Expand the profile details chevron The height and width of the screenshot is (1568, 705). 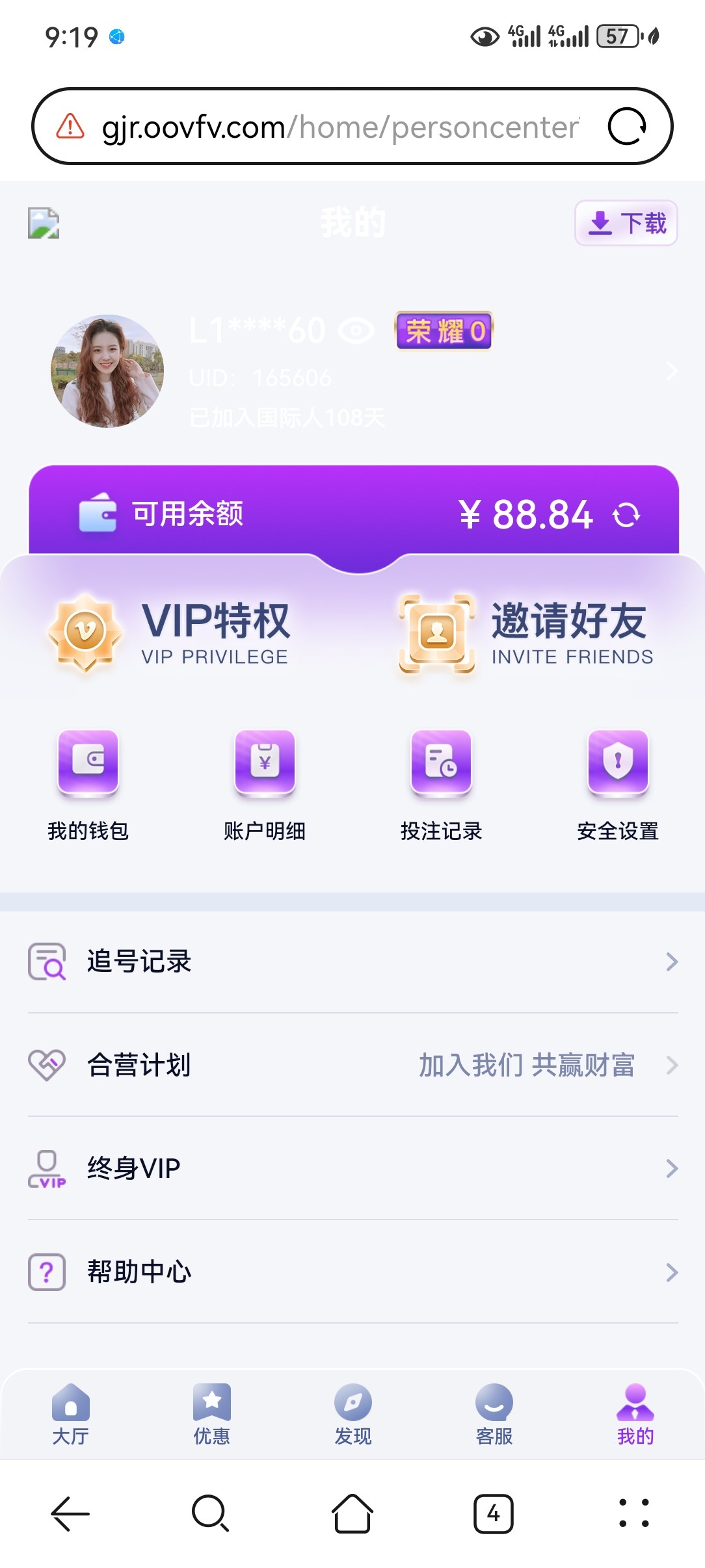[672, 372]
